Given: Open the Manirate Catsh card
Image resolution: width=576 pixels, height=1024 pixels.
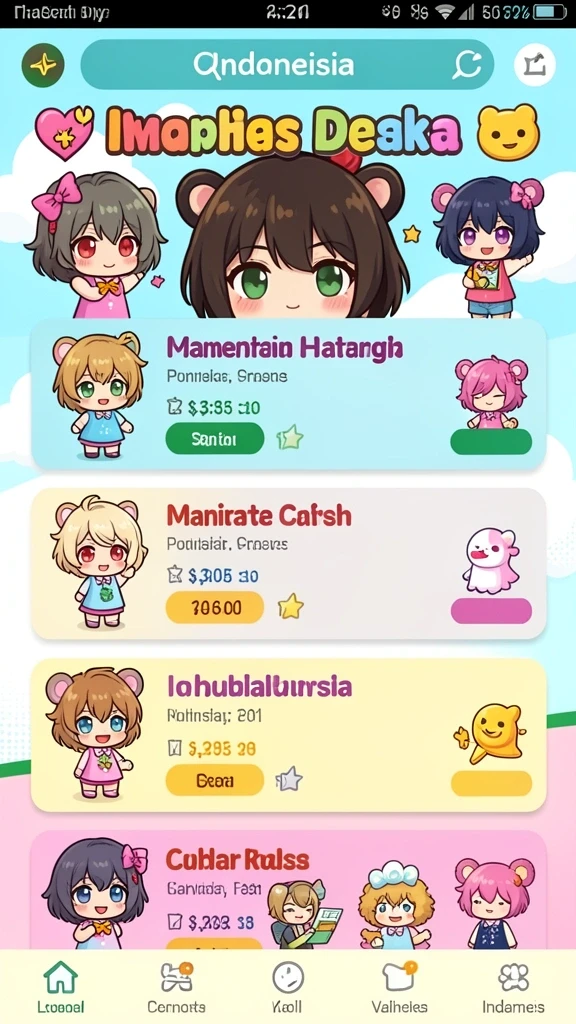Looking at the screenshot, I should point(288,563).
